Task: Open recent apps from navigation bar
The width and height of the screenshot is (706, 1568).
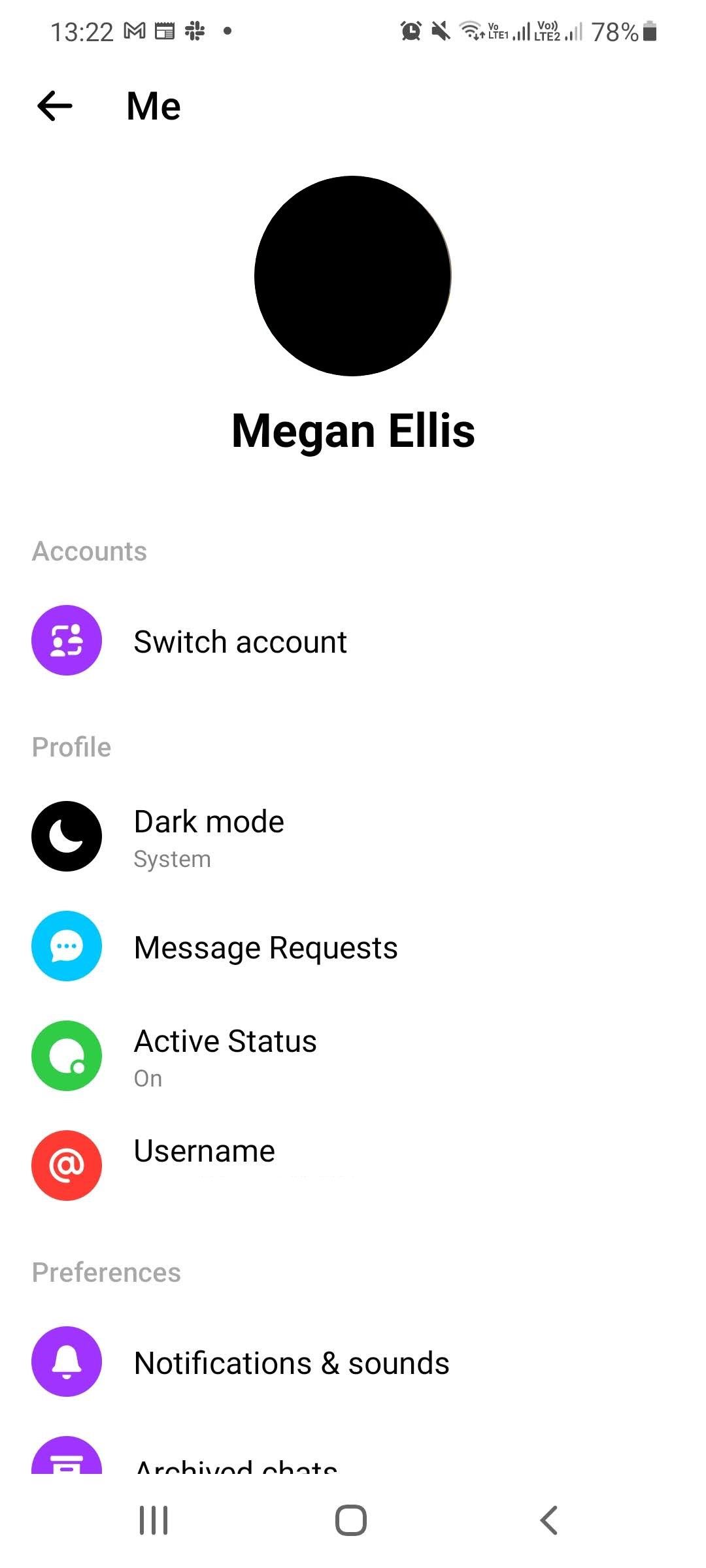Action: [154, 1520]
